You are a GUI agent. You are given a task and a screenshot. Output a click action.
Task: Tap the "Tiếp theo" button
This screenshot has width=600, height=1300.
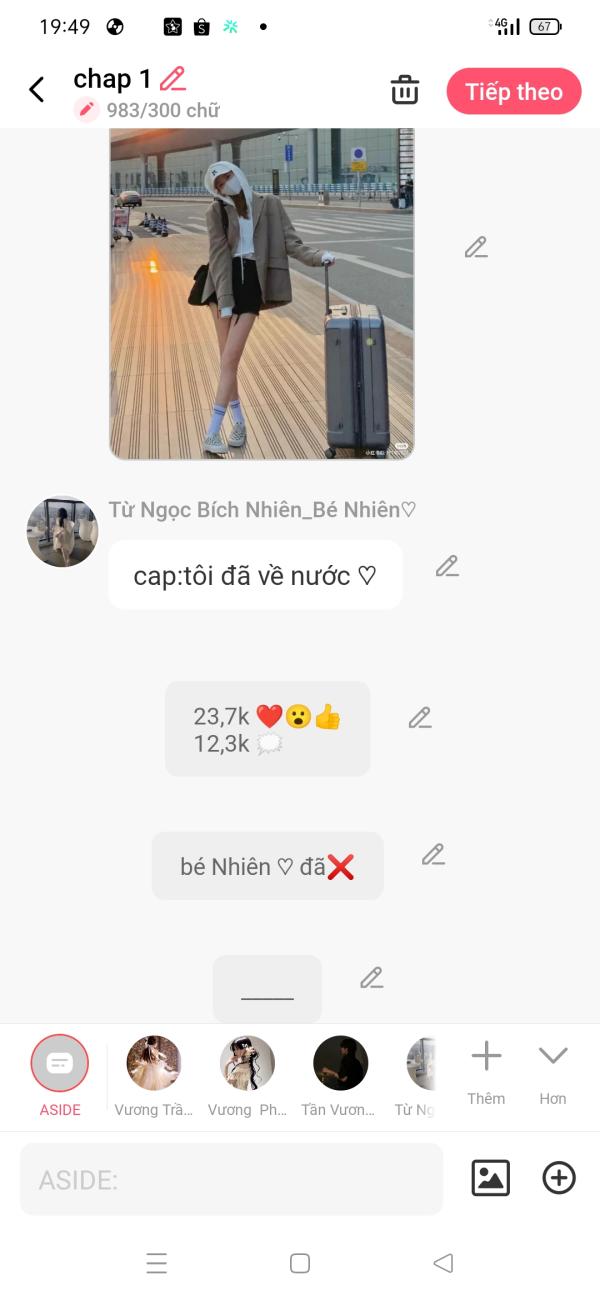(x=514, y=92)
